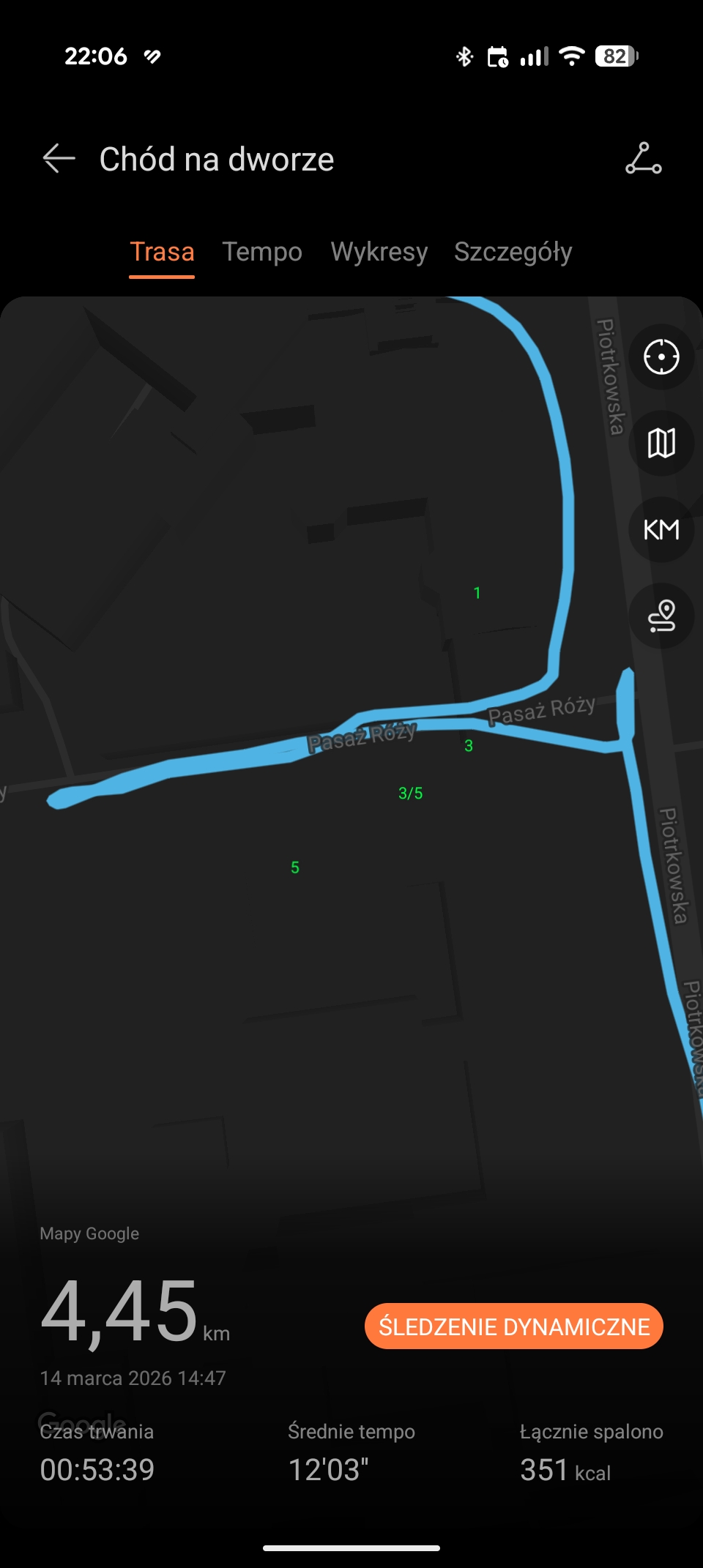This screenshot has height=1568, width=703.
Task: Change the map type
Action: tap(661, 444)
